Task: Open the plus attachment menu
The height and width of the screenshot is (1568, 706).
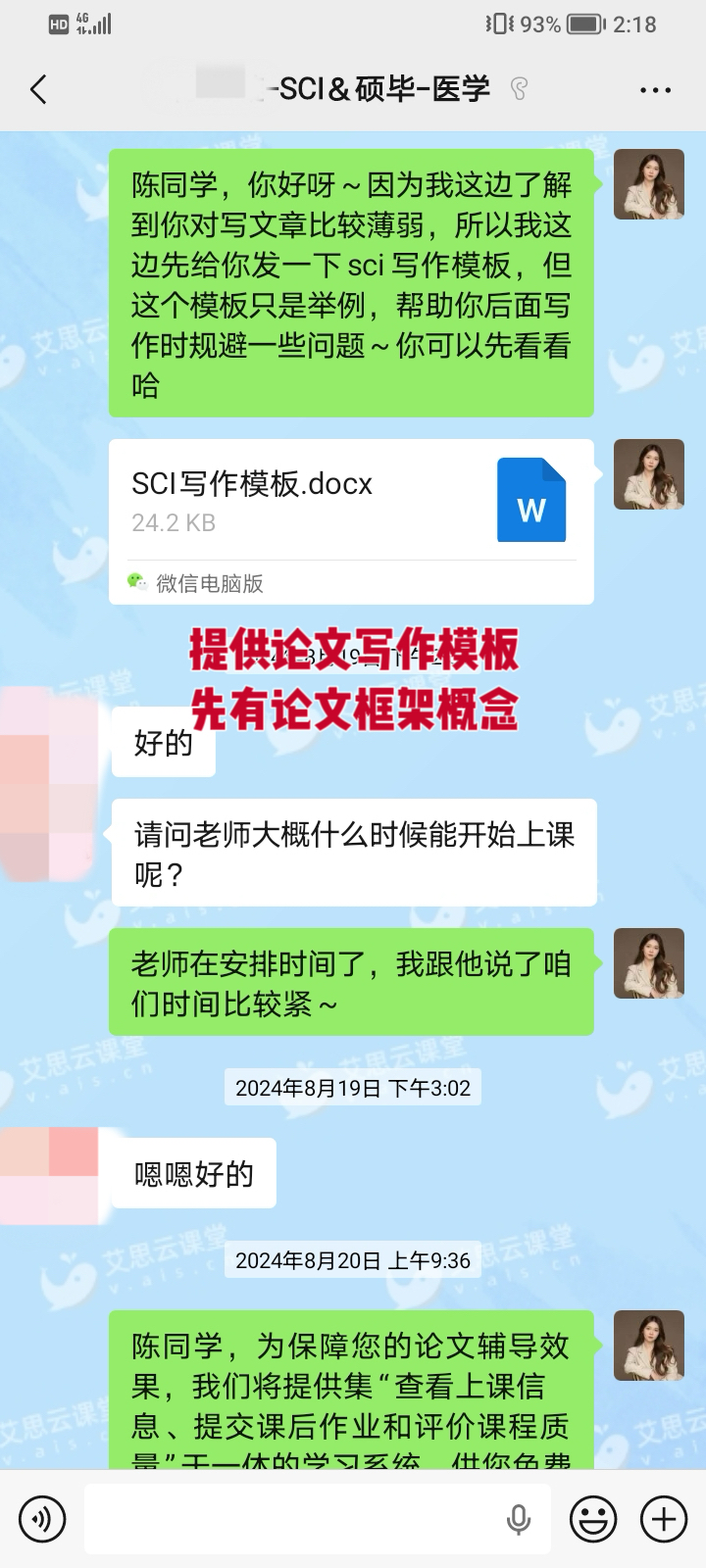Action: tap(664, 1519)
